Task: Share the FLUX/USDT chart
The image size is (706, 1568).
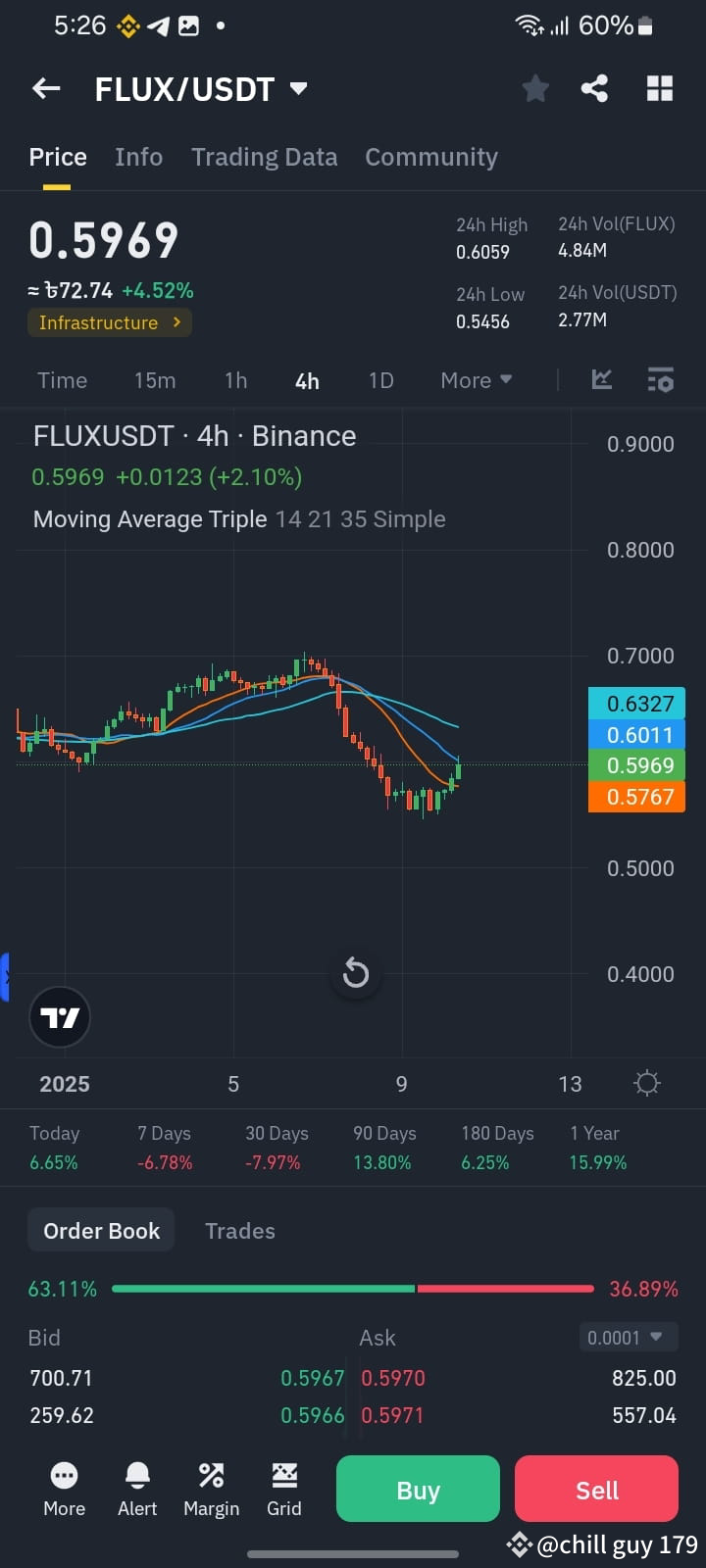Action: tap(594, 88)
